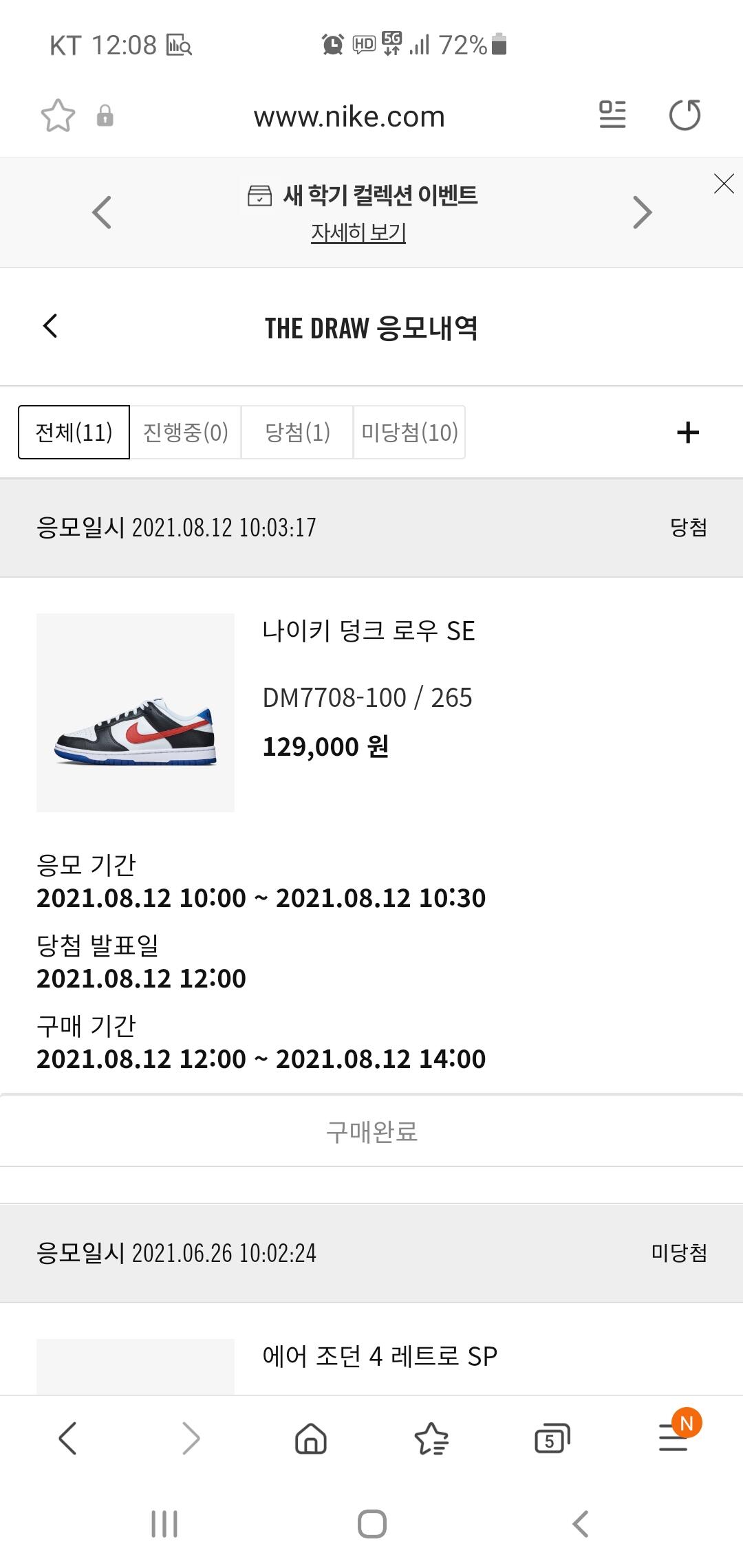Switch to the 미당첨(10) tab
The width and height of the screenshot is (743, 1568).
(x=409, y=432)
